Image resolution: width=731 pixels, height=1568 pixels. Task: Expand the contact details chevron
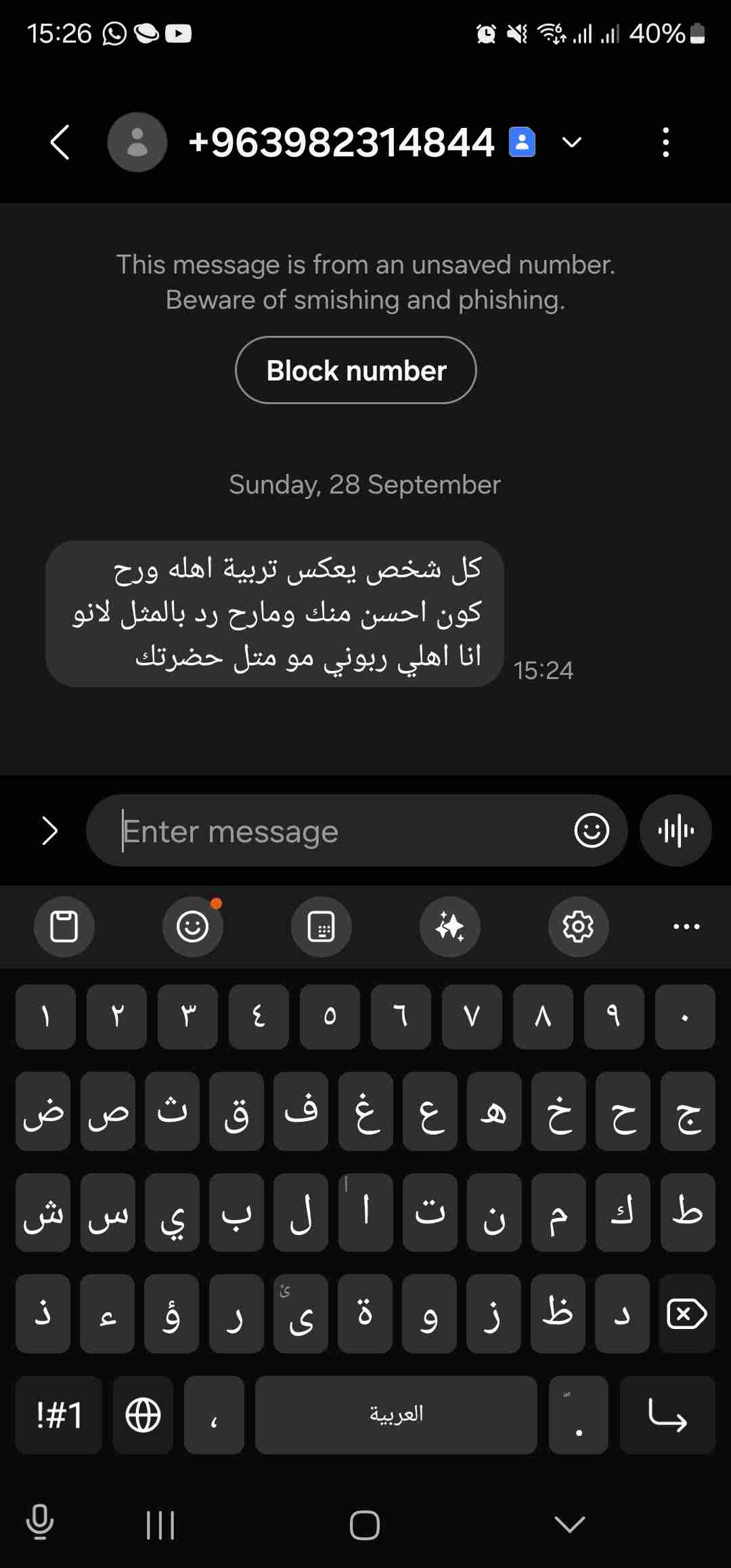[572, 142]
